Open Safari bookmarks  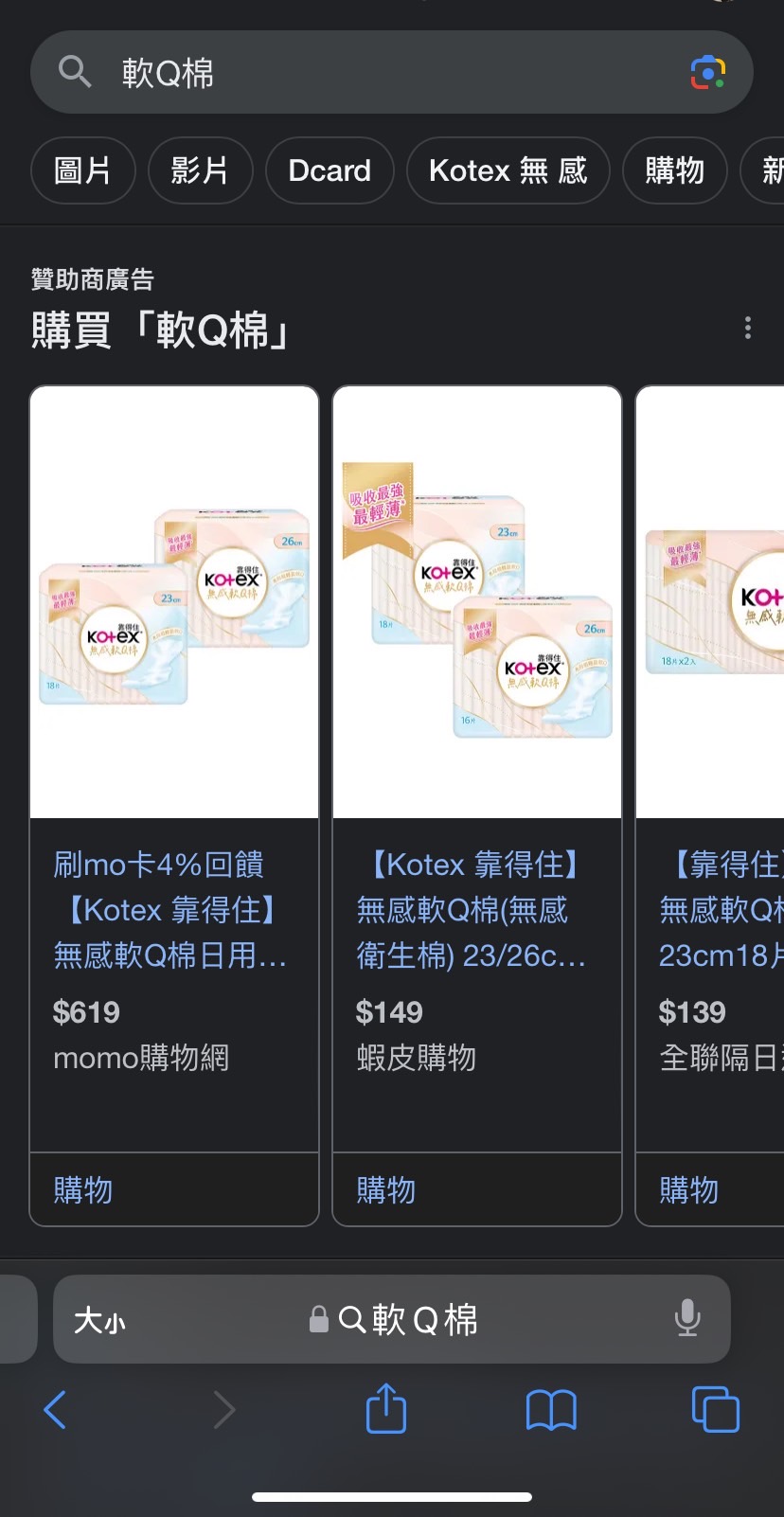[551, 1410]
